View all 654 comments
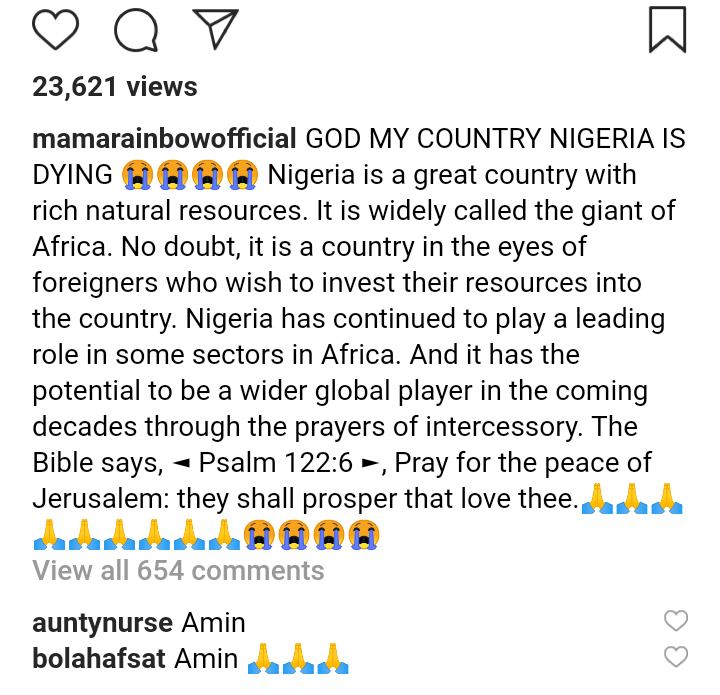This screenshot has width=720, height=695. coord(178,571)
